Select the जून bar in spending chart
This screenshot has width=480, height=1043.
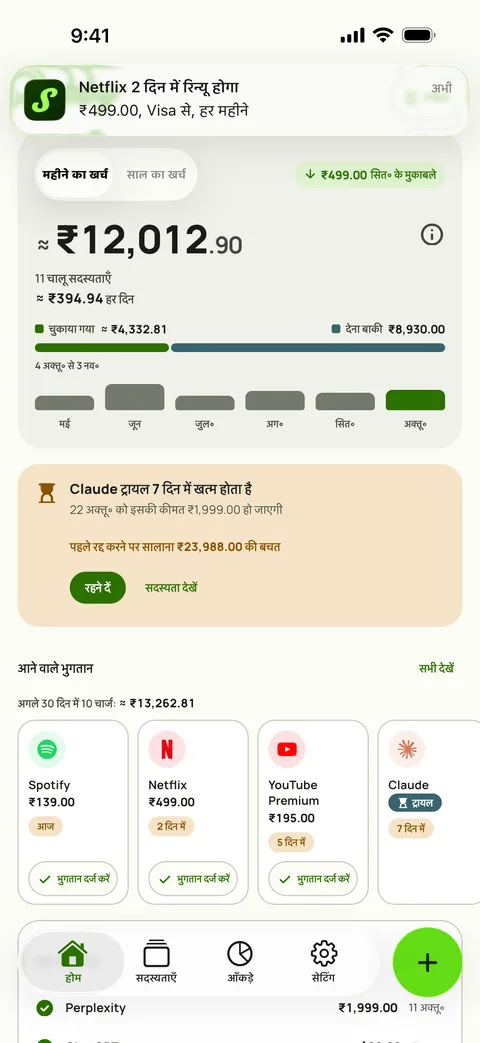(x=134, y=397)
